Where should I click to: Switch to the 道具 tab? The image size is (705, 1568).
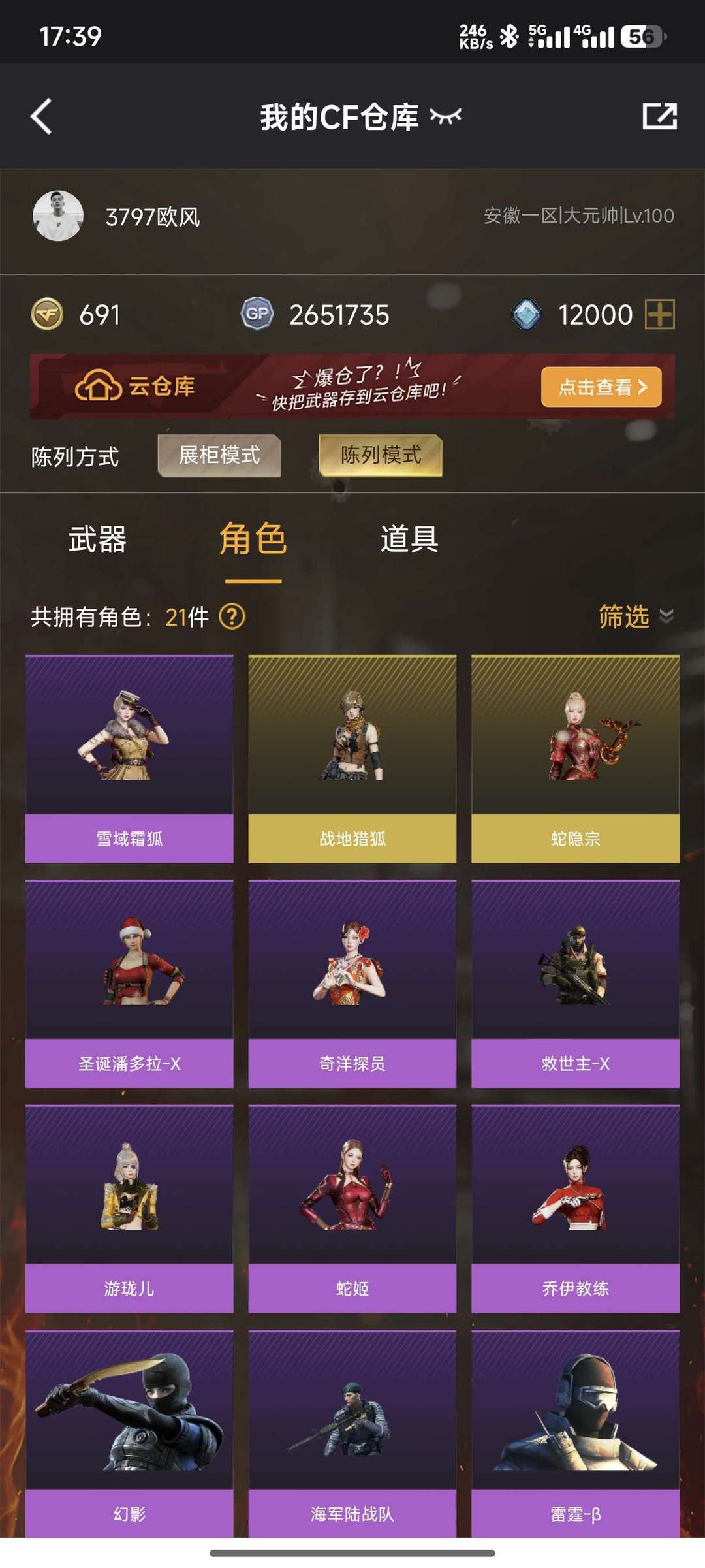(409, 540)
